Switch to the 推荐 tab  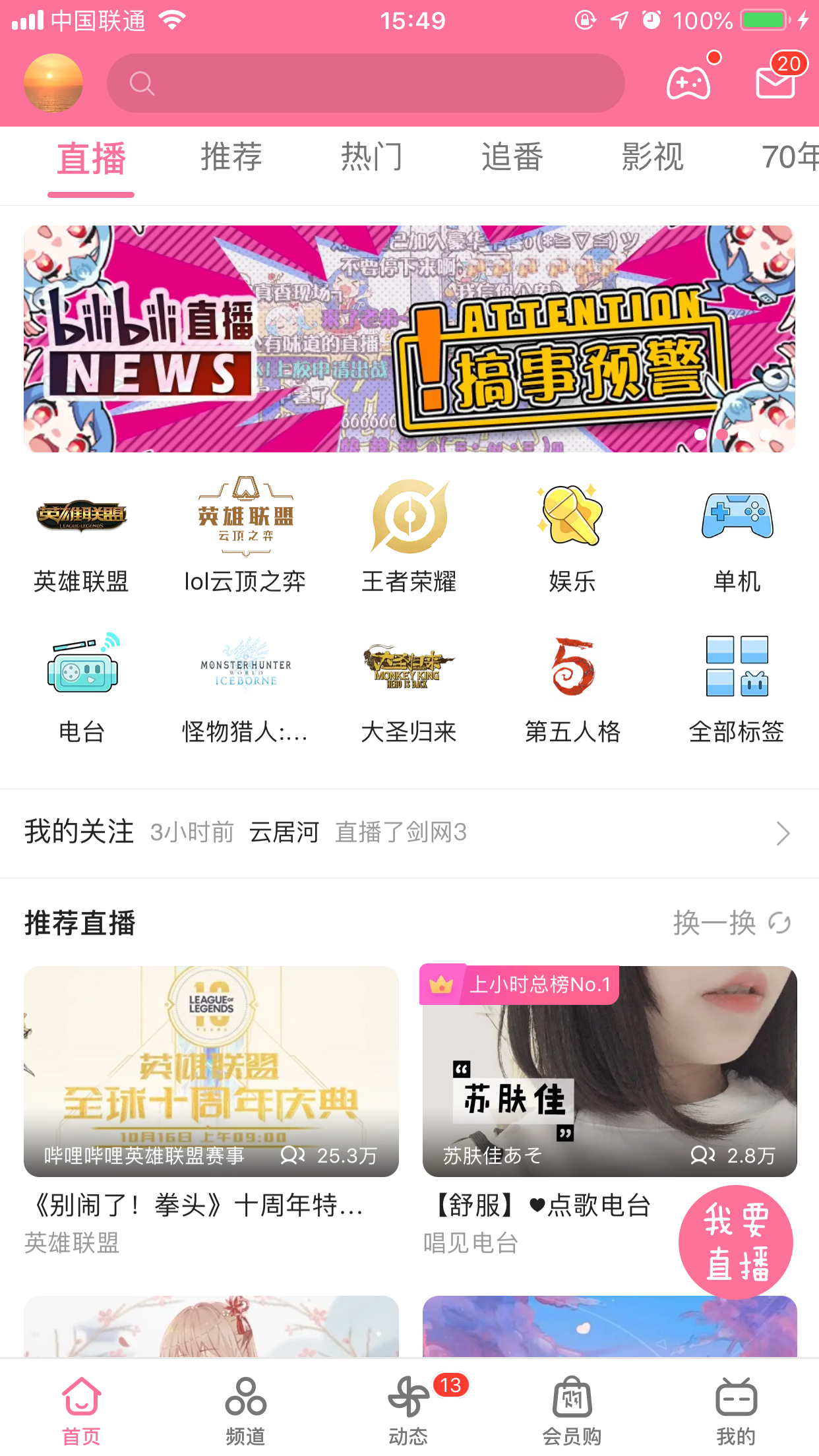coord(231,157)
